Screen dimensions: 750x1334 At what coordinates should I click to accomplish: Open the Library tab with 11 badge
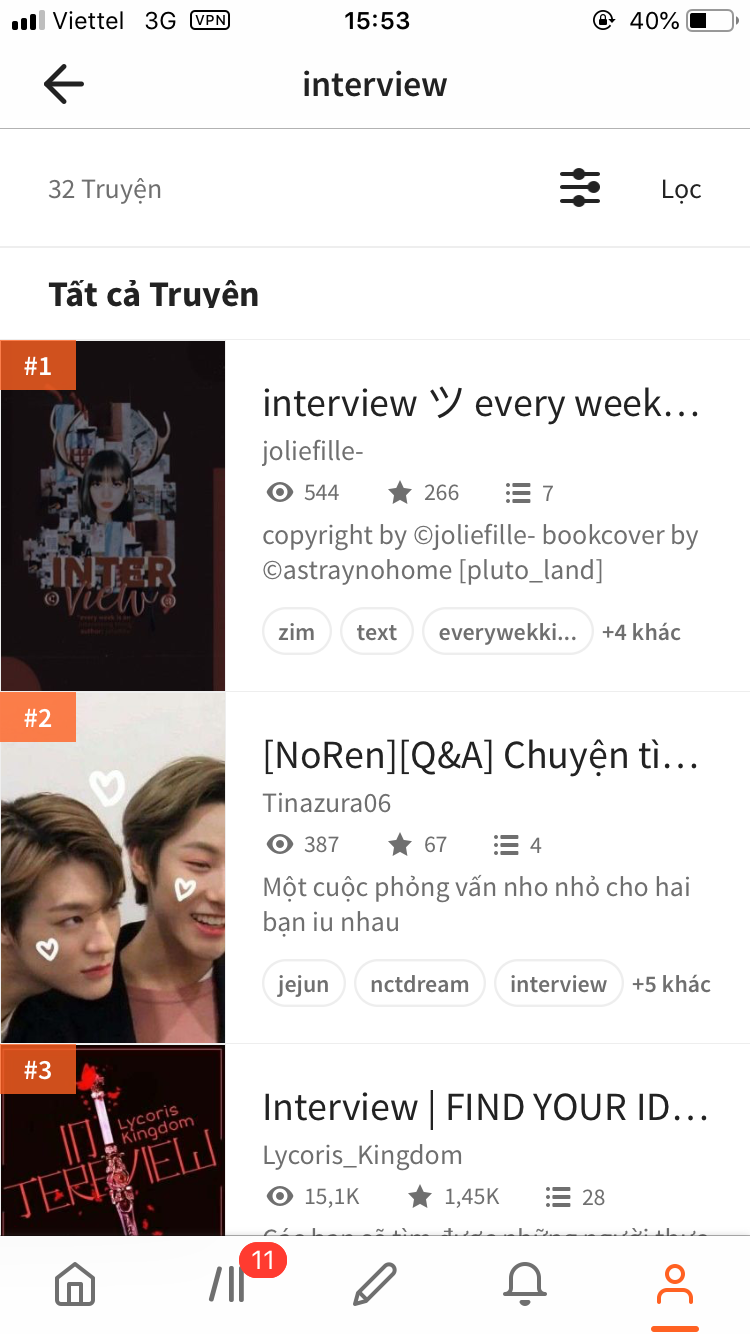(228, 1284)
